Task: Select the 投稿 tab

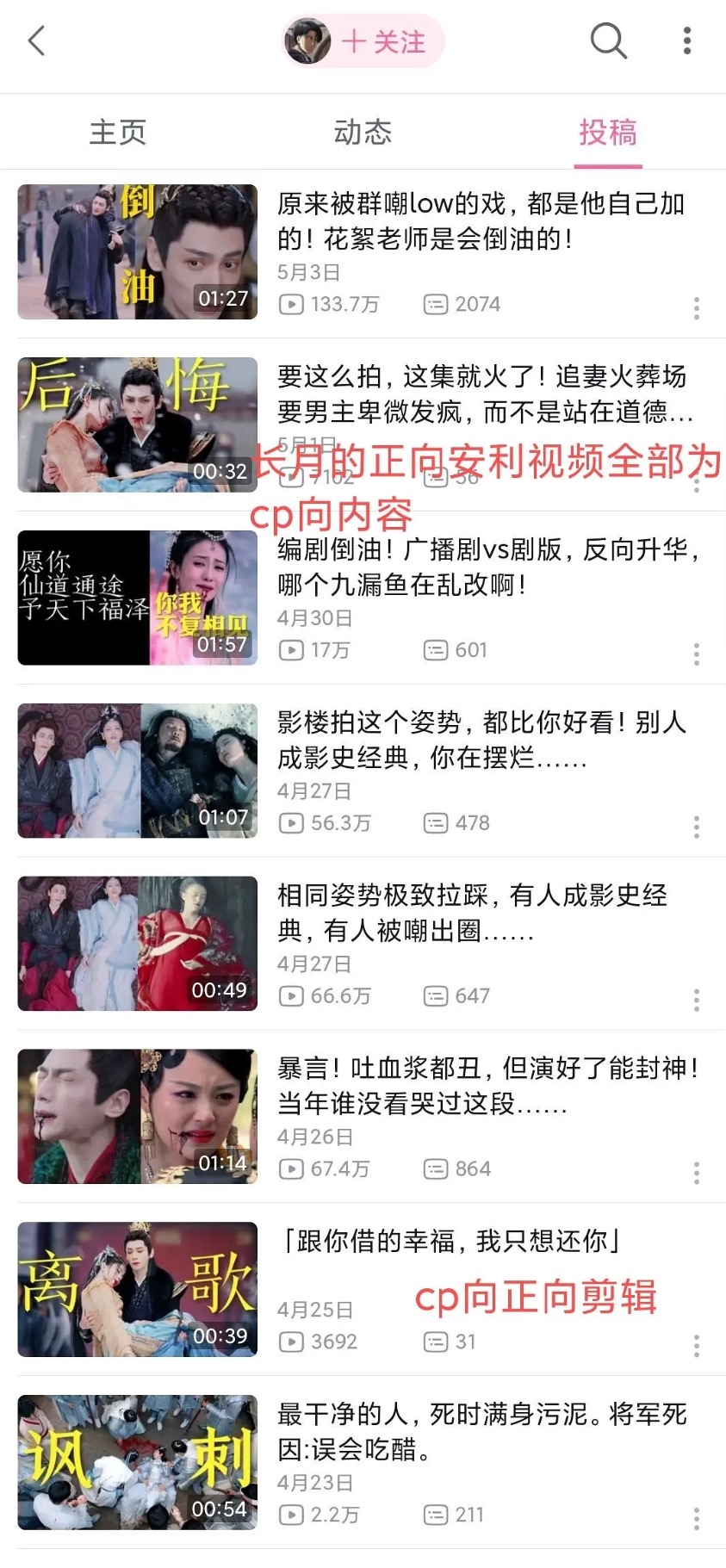Action: (608, 133)
